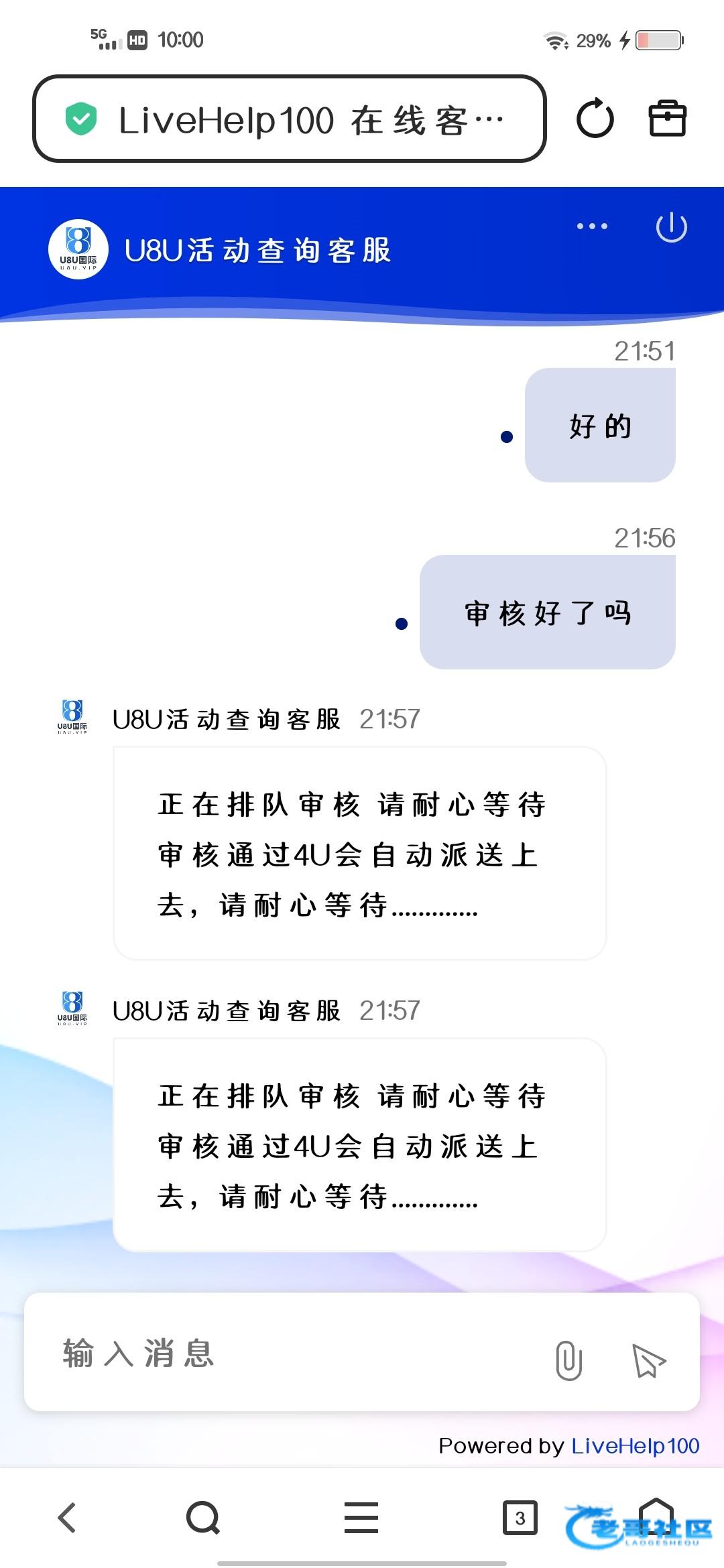
Task: Open the browser hamburger menu
Action: [x=361, y=1518]
